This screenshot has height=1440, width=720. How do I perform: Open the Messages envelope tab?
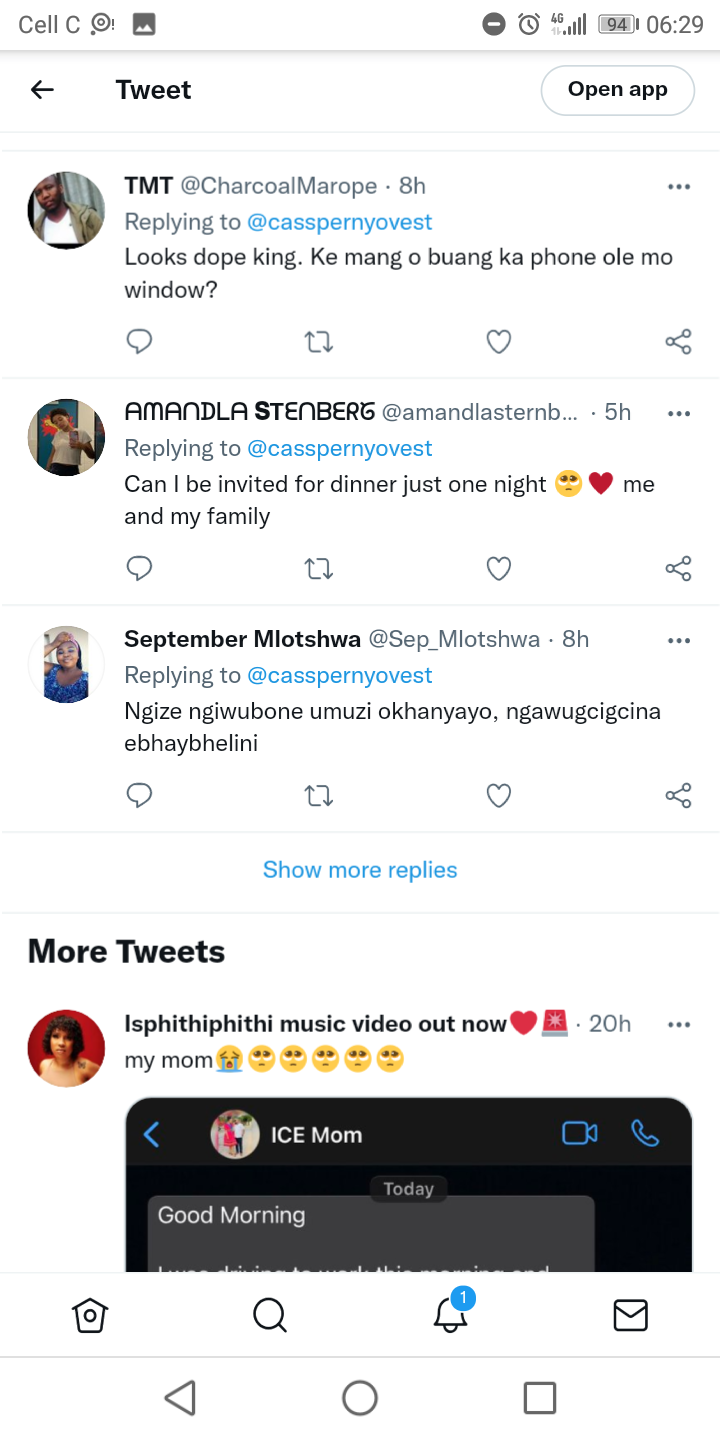tap(630, 1315)
